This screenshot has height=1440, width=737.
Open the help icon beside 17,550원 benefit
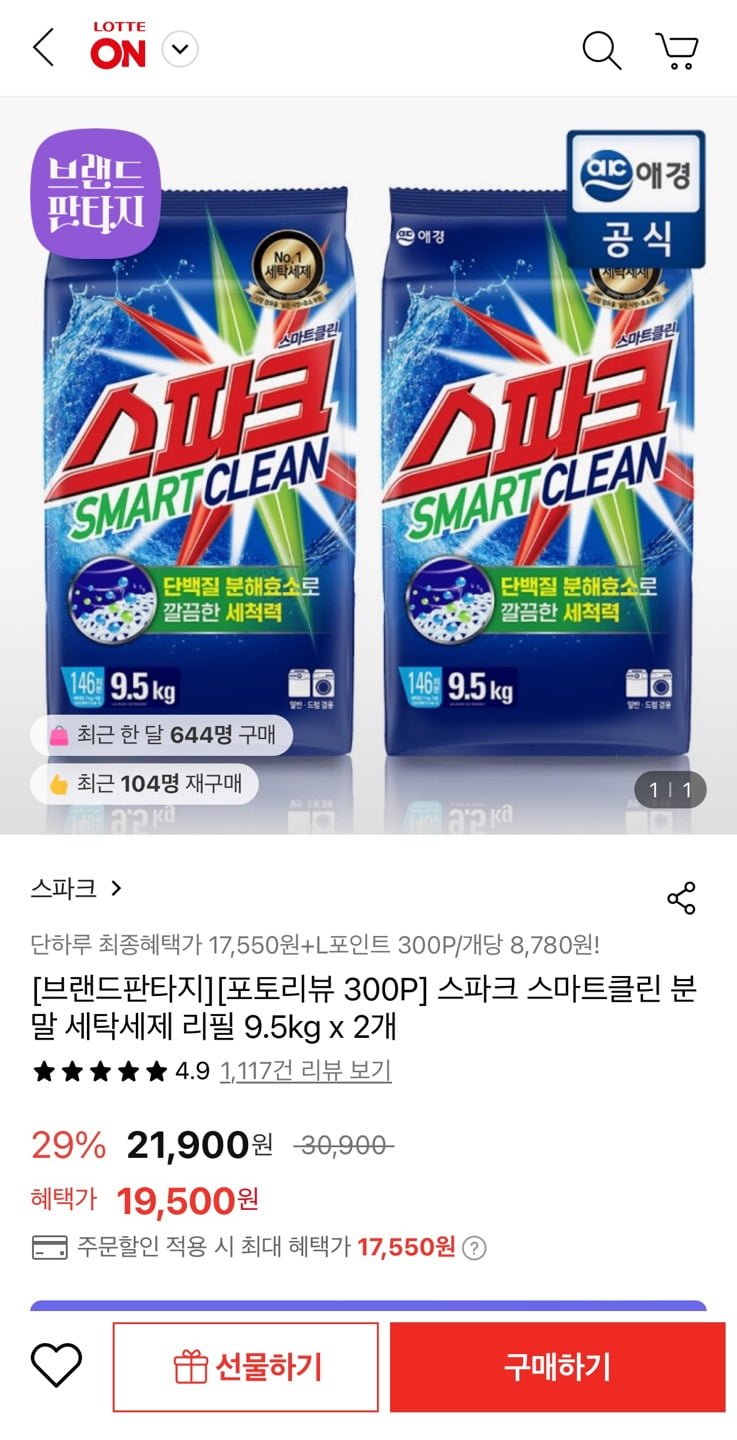(475, 1248)
